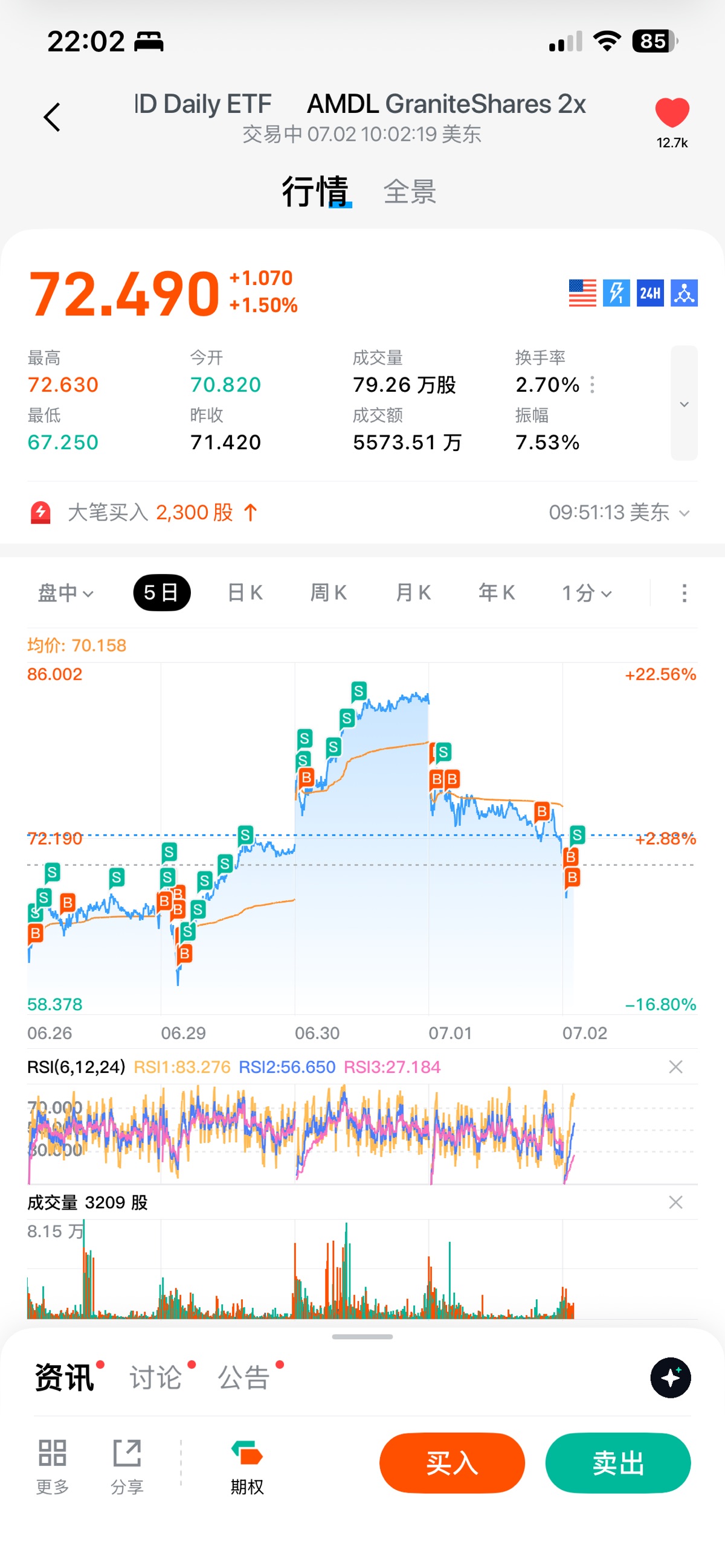This screenshot has height=1568, width=725.
Task: Close the 成交量 volume panel
Action: point(675,1202)
